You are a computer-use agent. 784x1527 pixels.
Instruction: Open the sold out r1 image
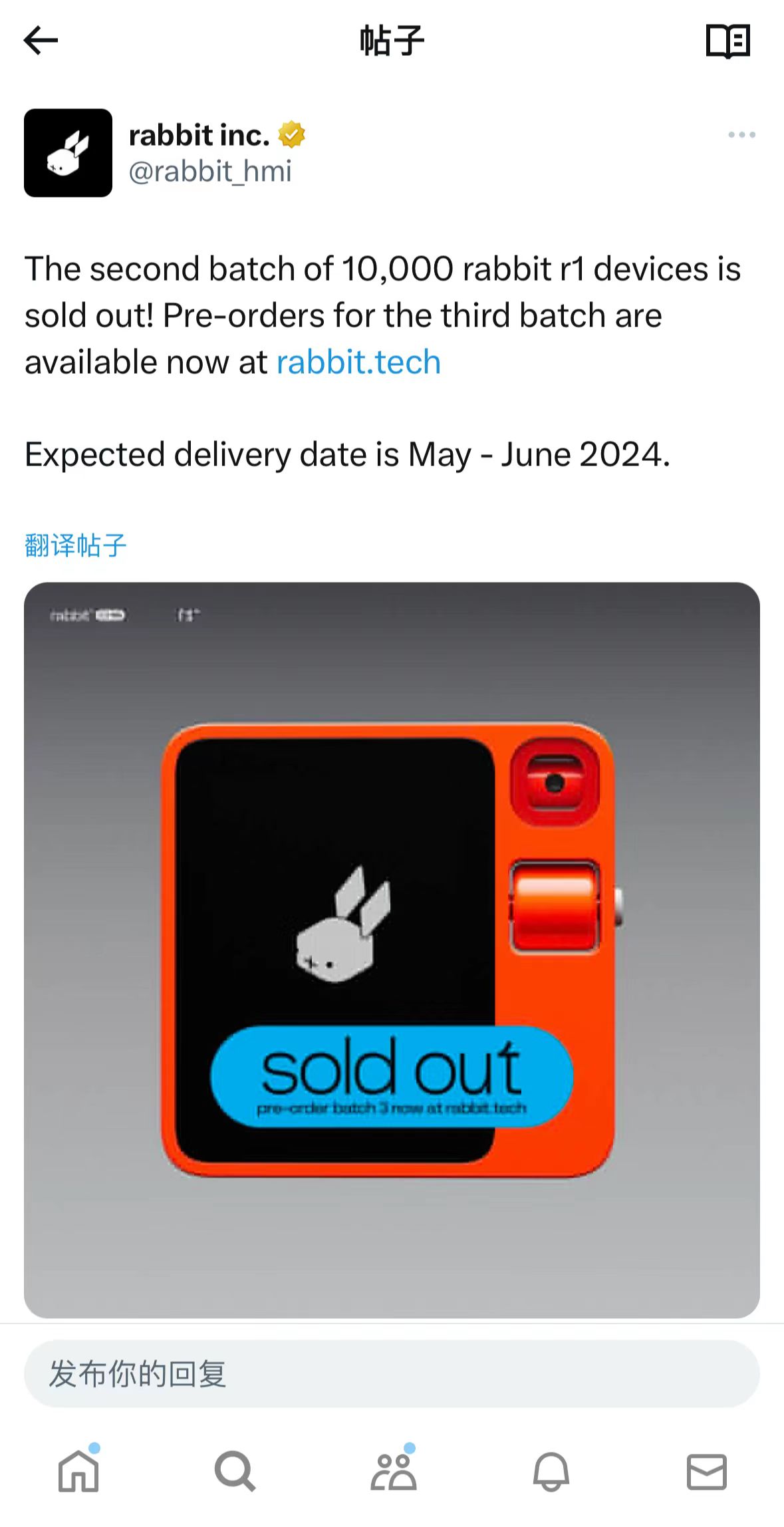(392, 950)
